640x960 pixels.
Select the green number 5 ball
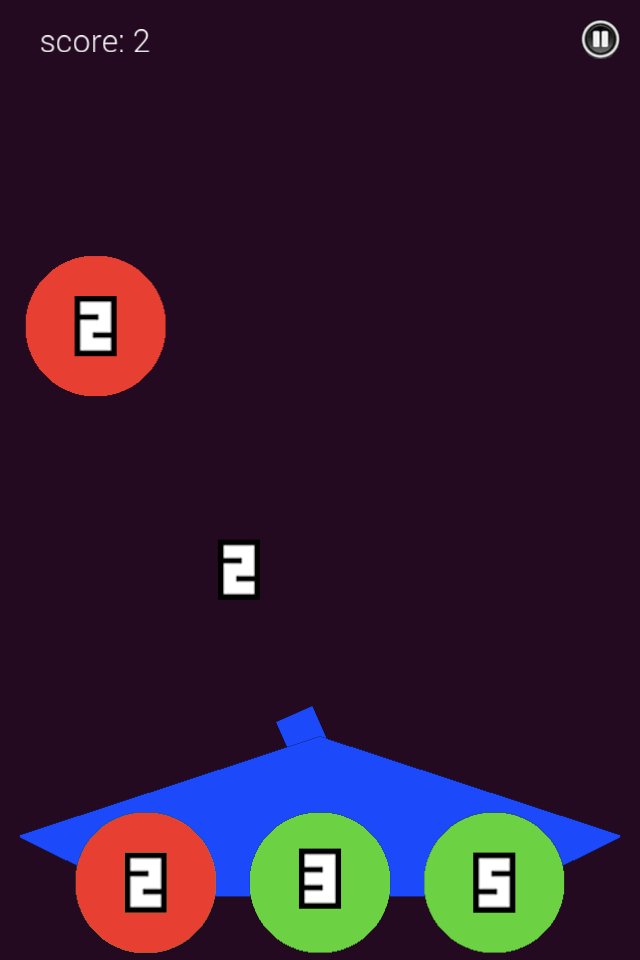[494, 882]
